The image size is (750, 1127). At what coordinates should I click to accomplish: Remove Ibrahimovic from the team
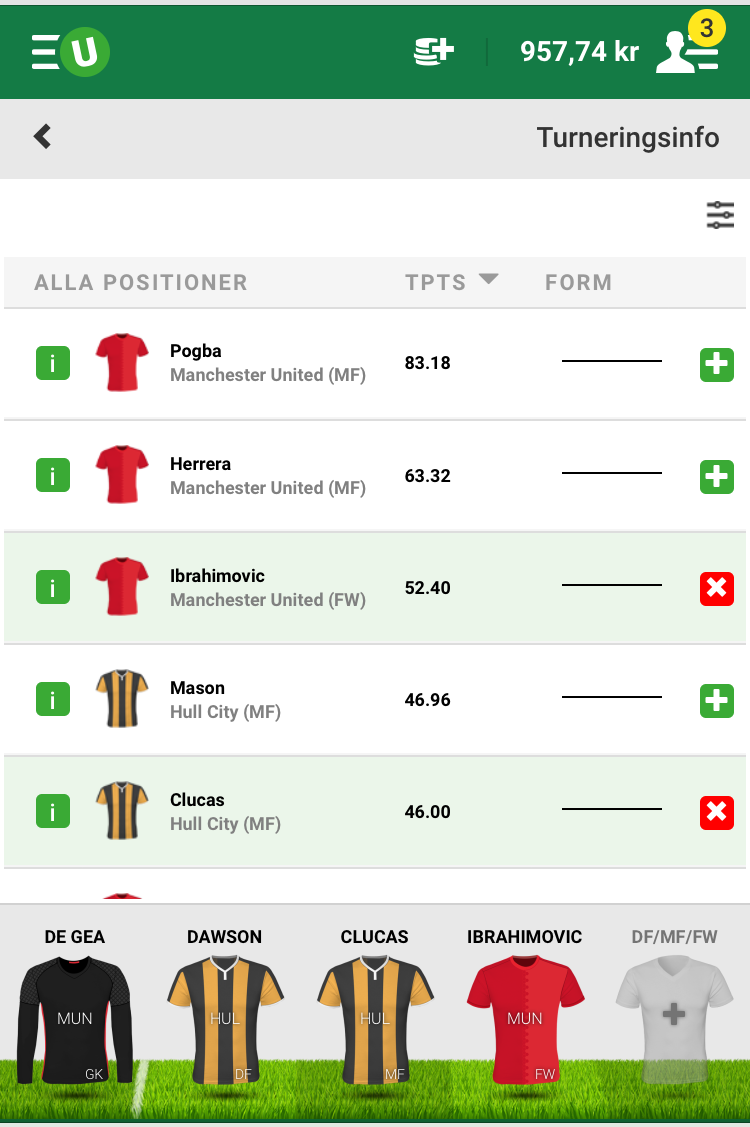click(716, 589)
